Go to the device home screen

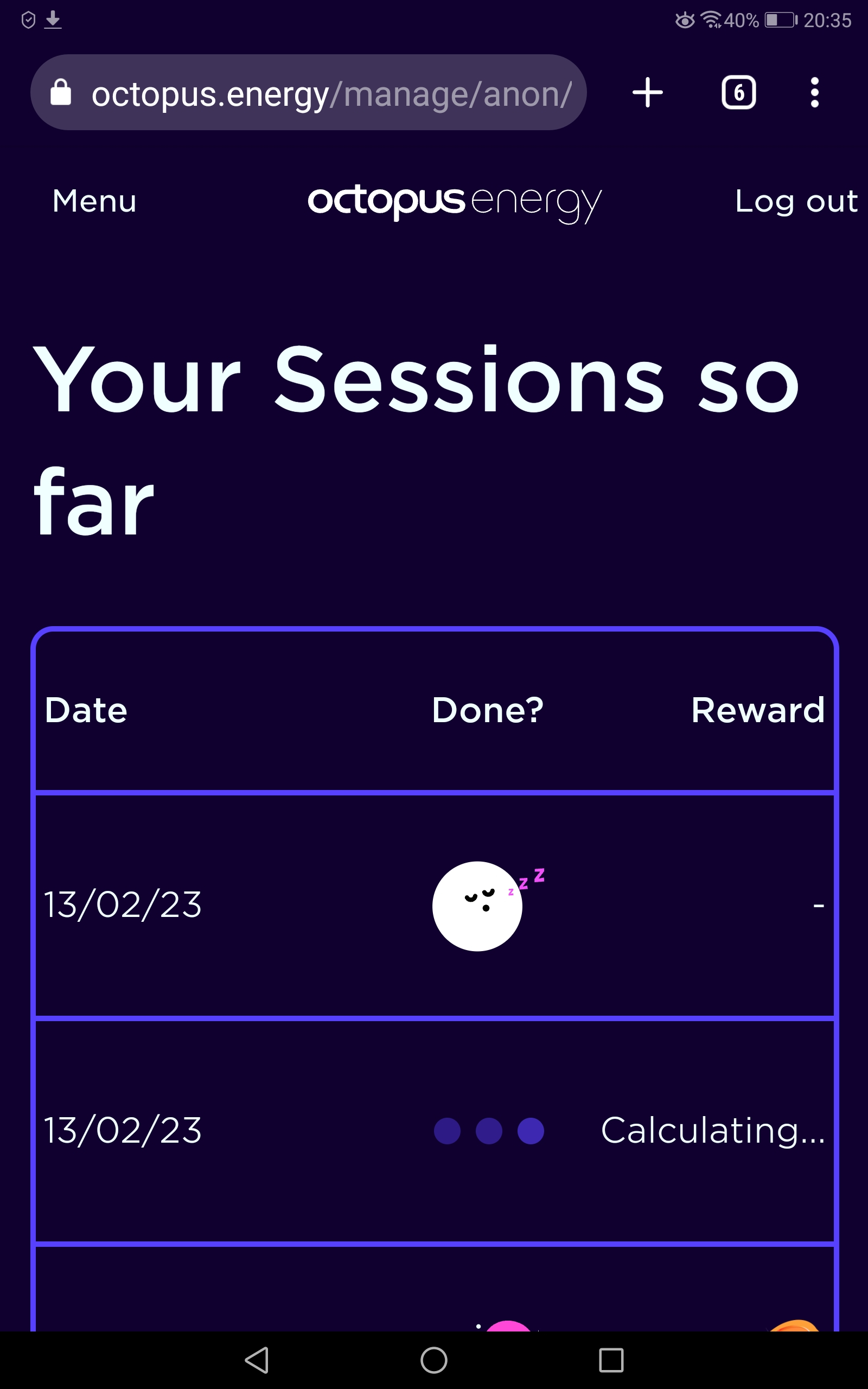[434, 1360]
